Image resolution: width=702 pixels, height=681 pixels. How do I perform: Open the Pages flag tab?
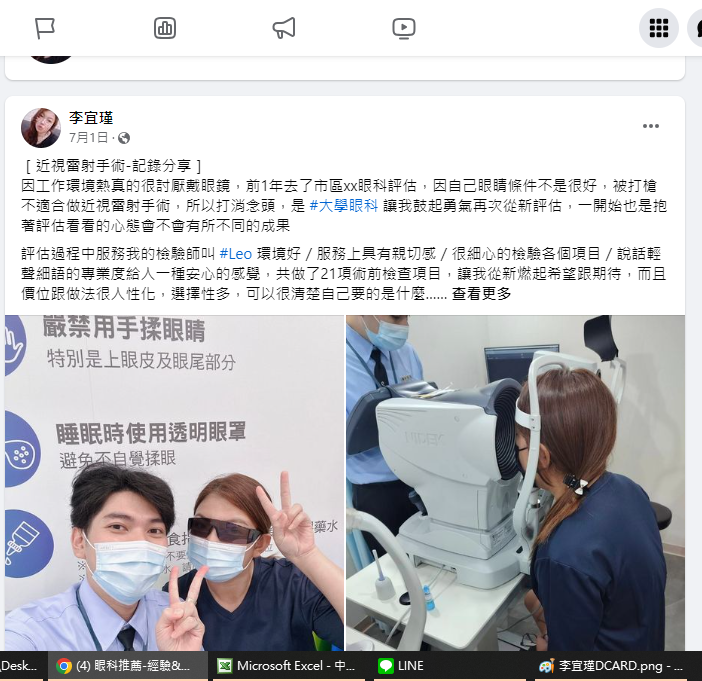click(45, 28)
